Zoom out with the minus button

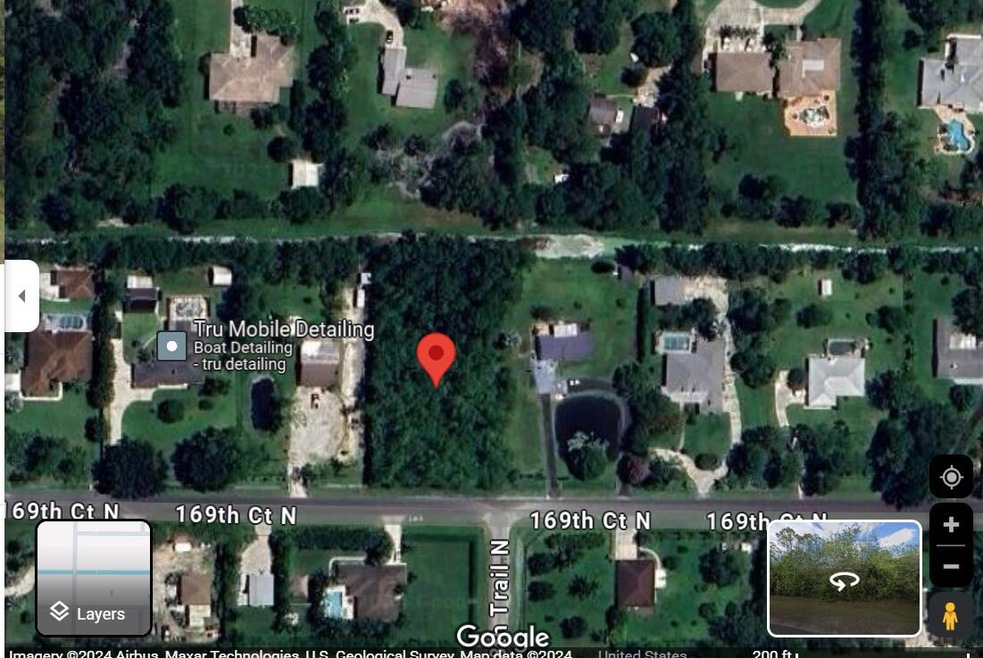(950, 566)
